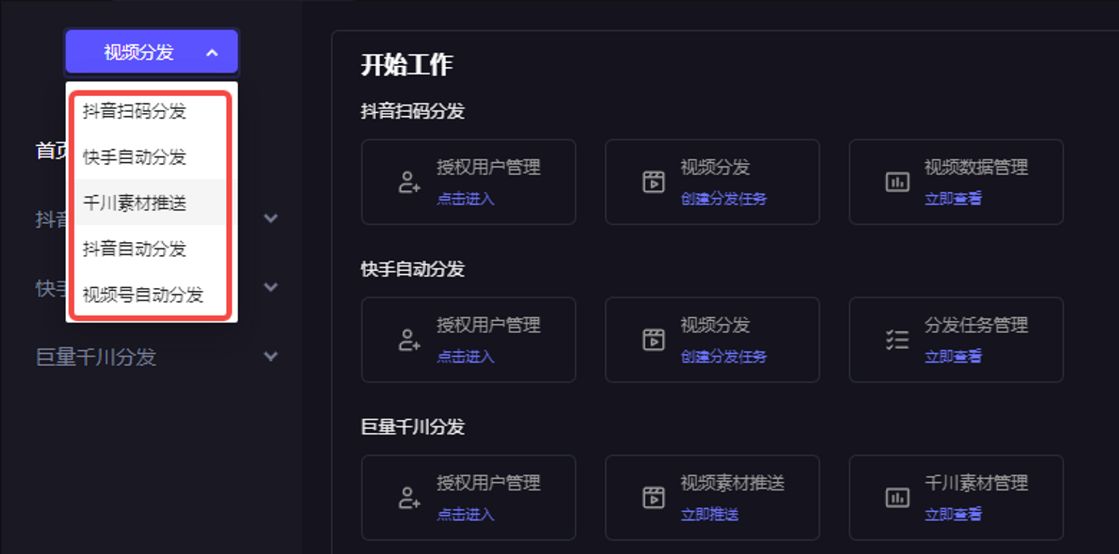Open 视频分发 card under 快手自动分发
This screenshot has height=554, width=1119.
coord(712,339)
